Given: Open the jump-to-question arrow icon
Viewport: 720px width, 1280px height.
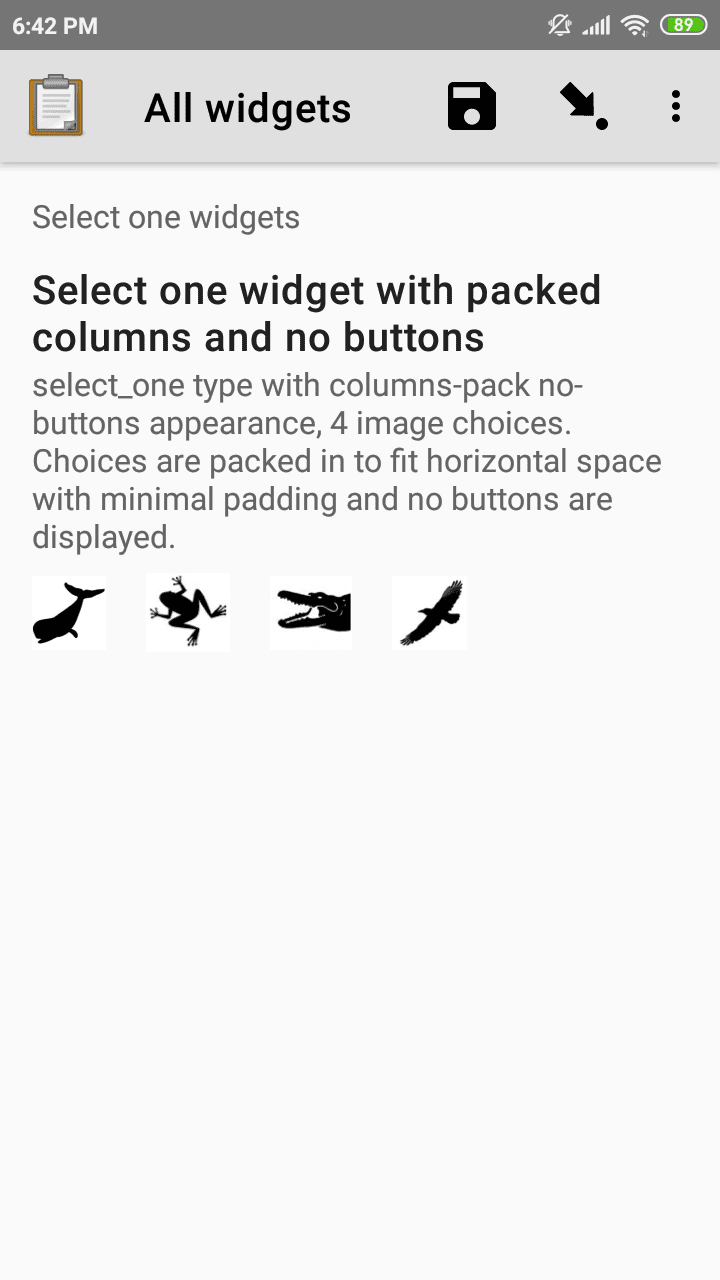Looking at the screenshot, I should (x=583, y=107).
